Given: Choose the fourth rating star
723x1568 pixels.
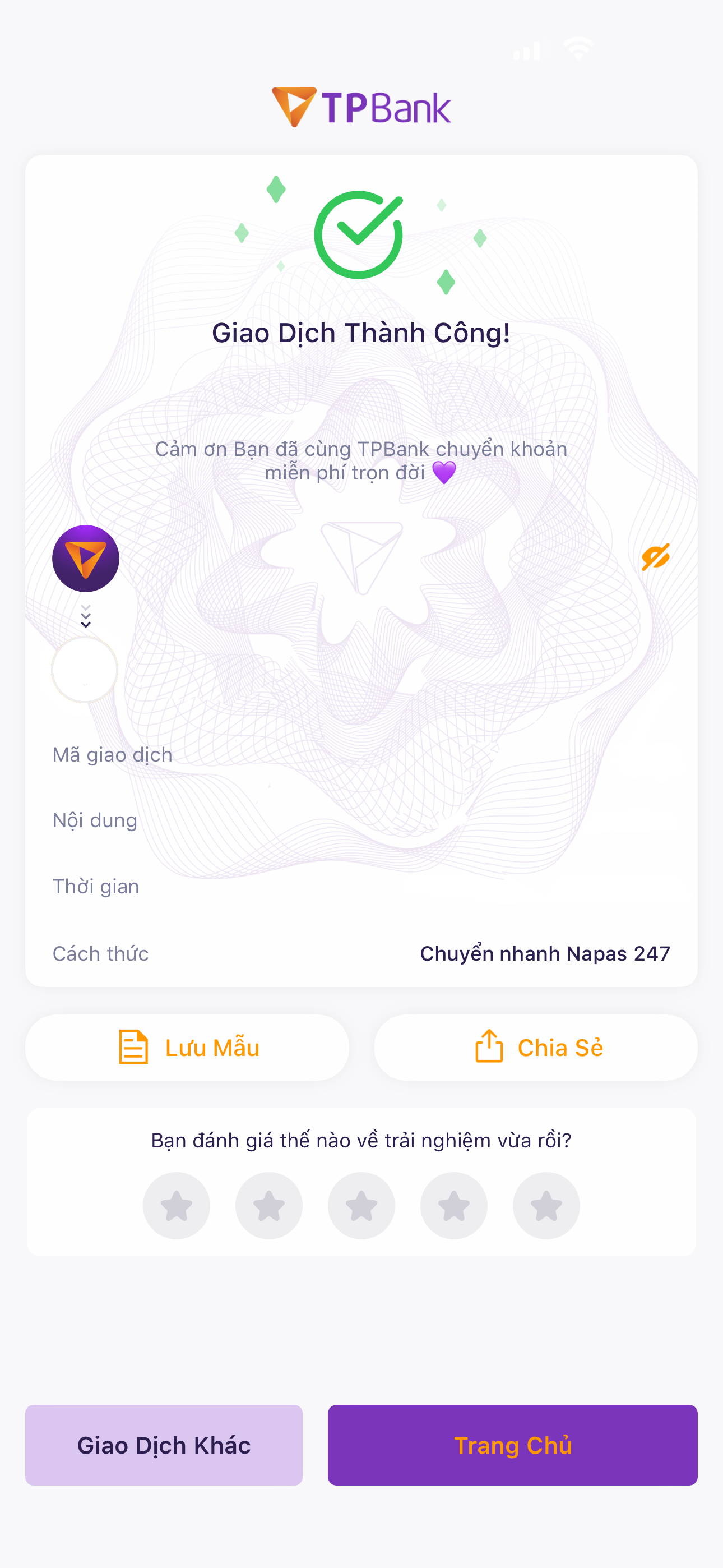Looking at the screenshot, I should 454,1205.
